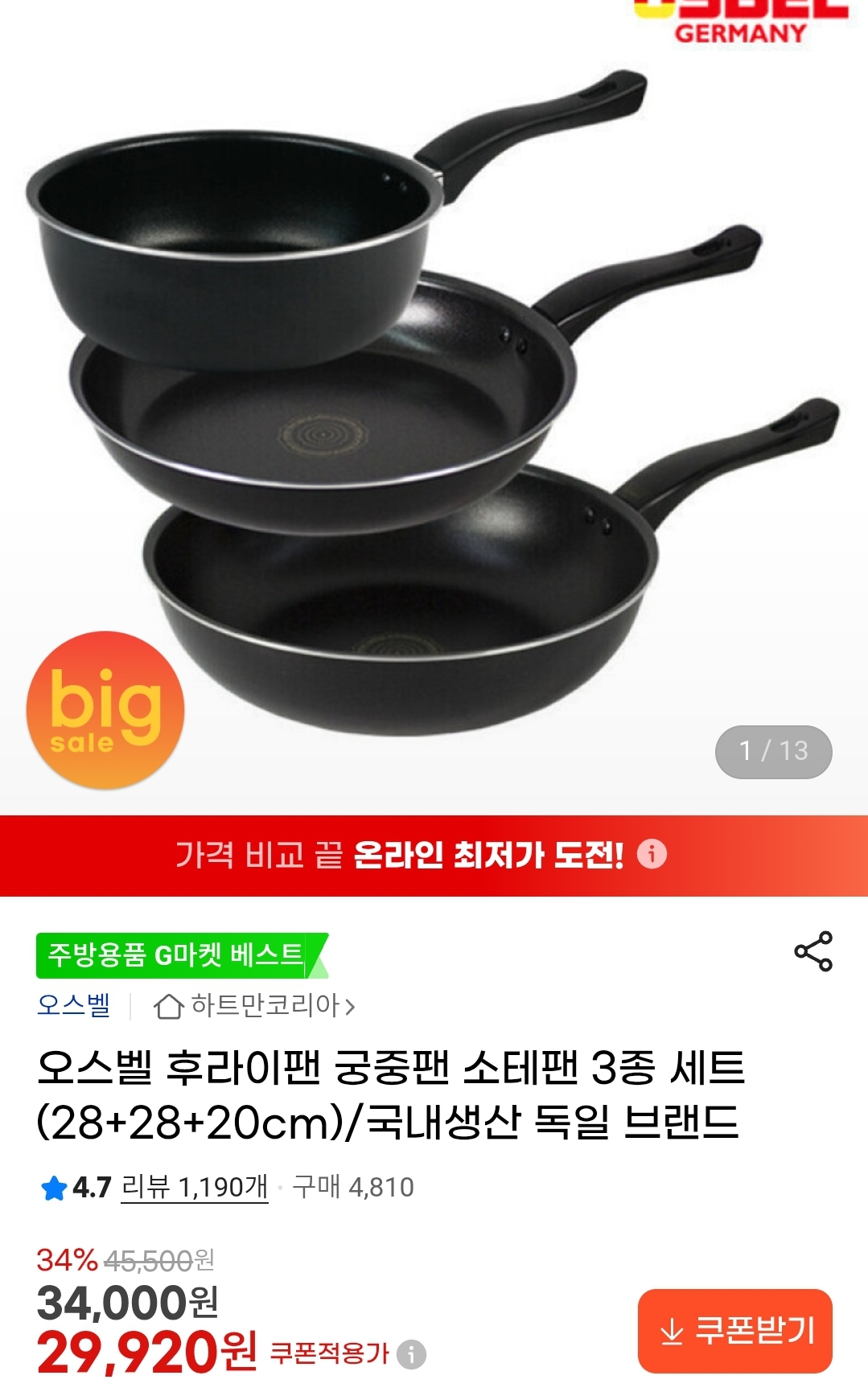Tap the 쿠폰받기 coupon button

pos(734,1331)
